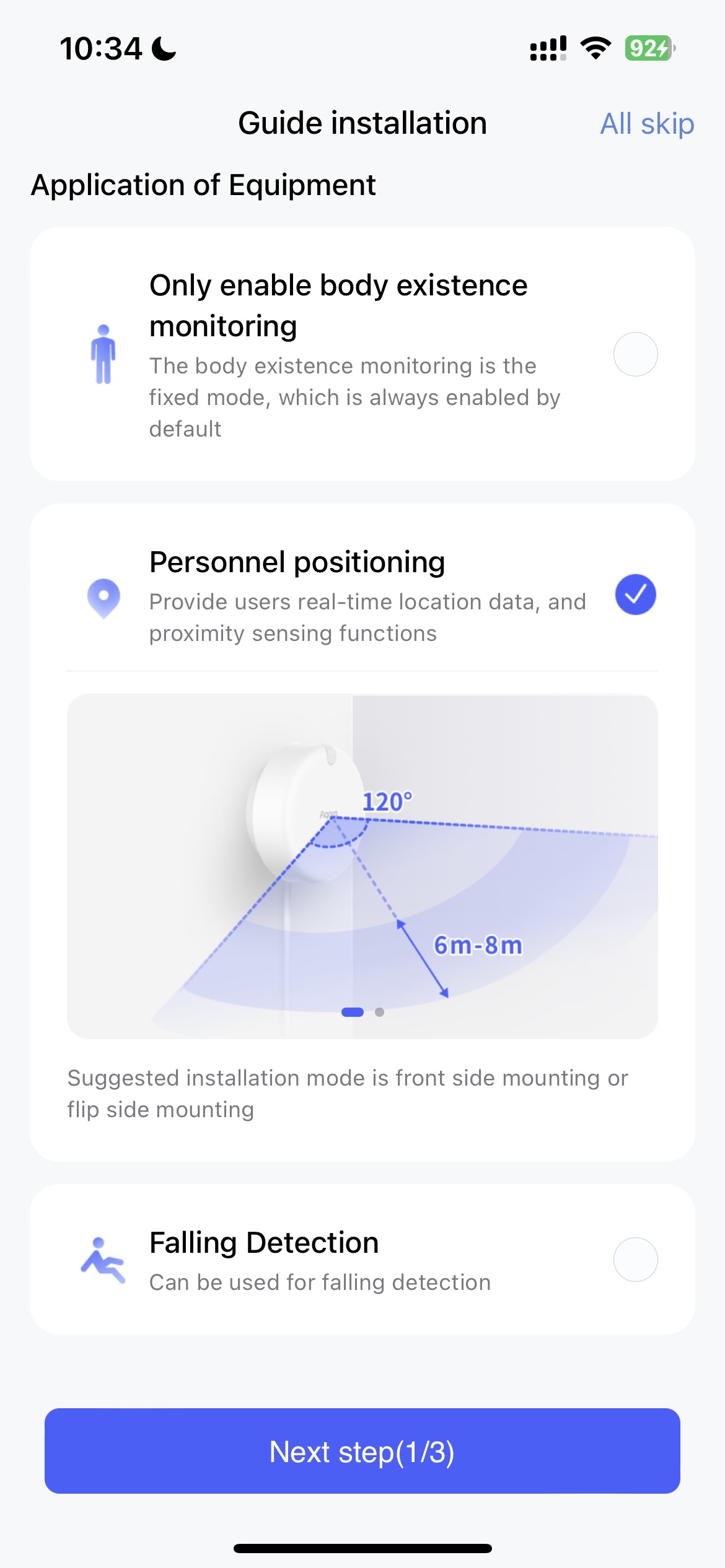Skip all guide installation steps
725x1568 pixels.
(646, 123)
